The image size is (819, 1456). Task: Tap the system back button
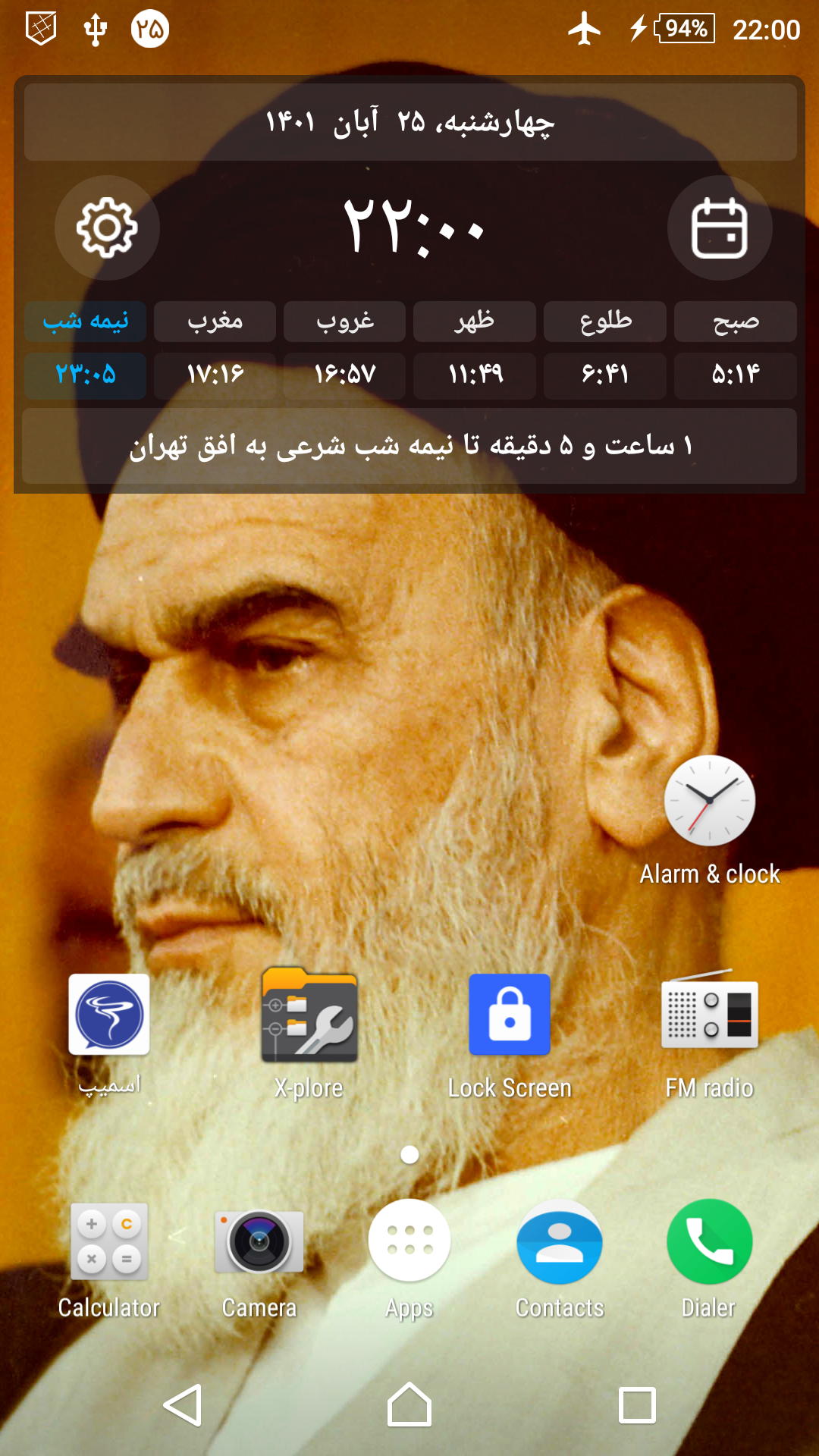click(x=183, y=1404)
